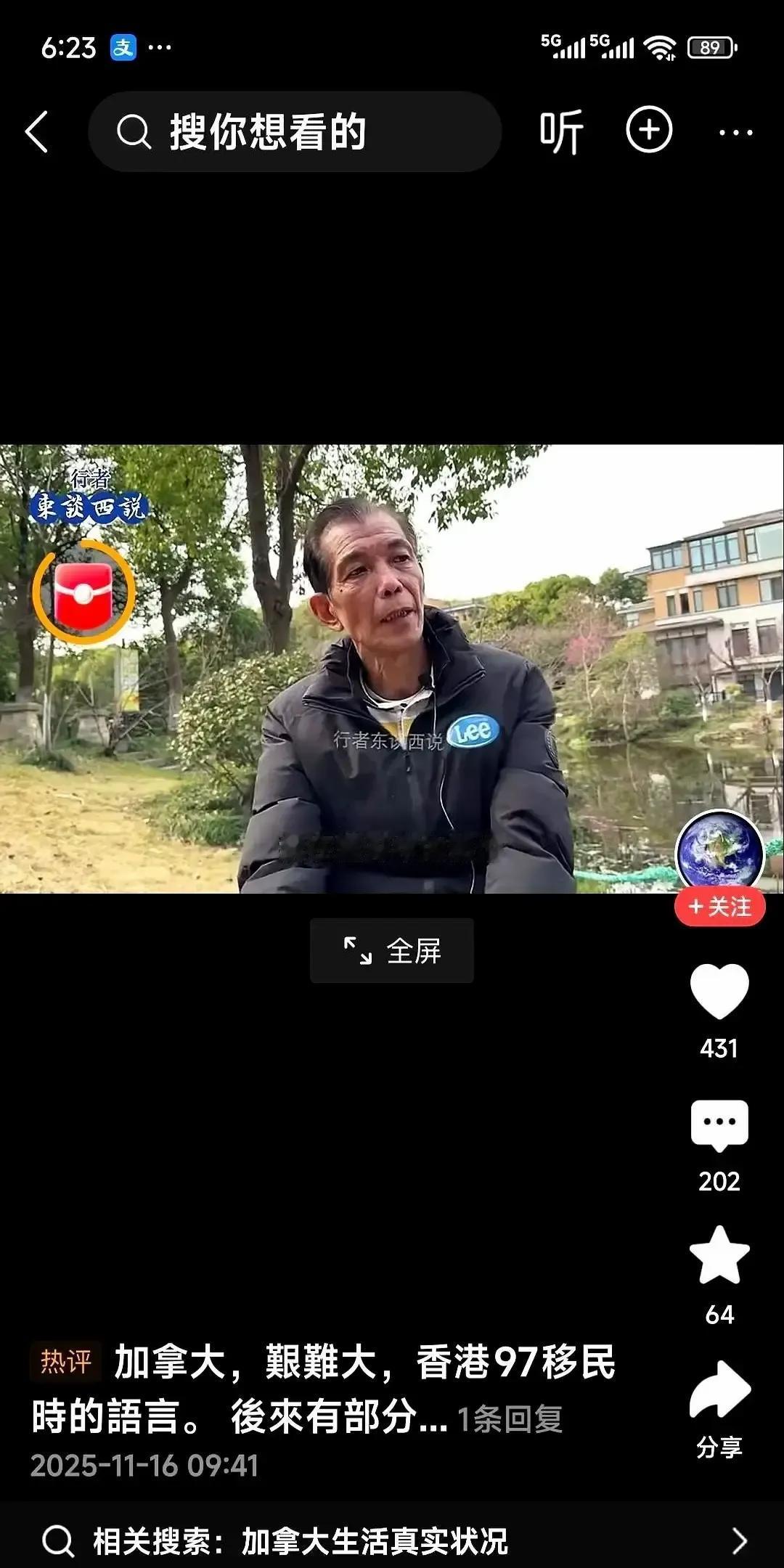Toggle like on the video with the heart
Image resolution: width=784 pixels, height=1568 pixels.
(721, 991)
